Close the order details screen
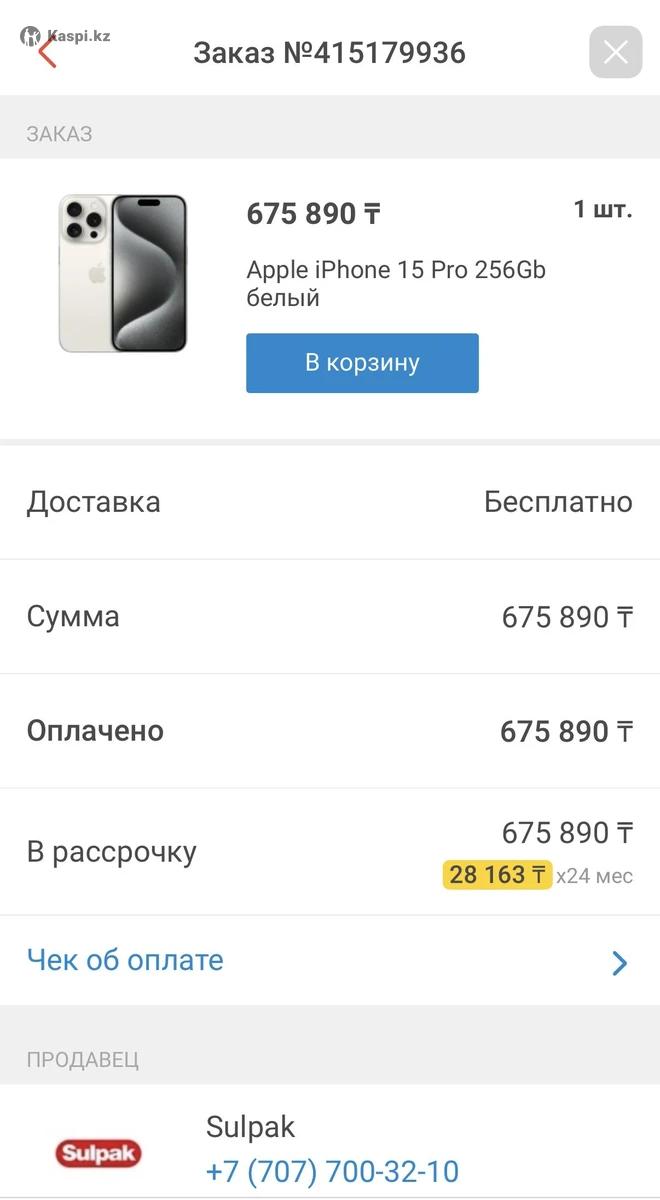This screenshot has width=660, height=1200. [x=615, y=52]
